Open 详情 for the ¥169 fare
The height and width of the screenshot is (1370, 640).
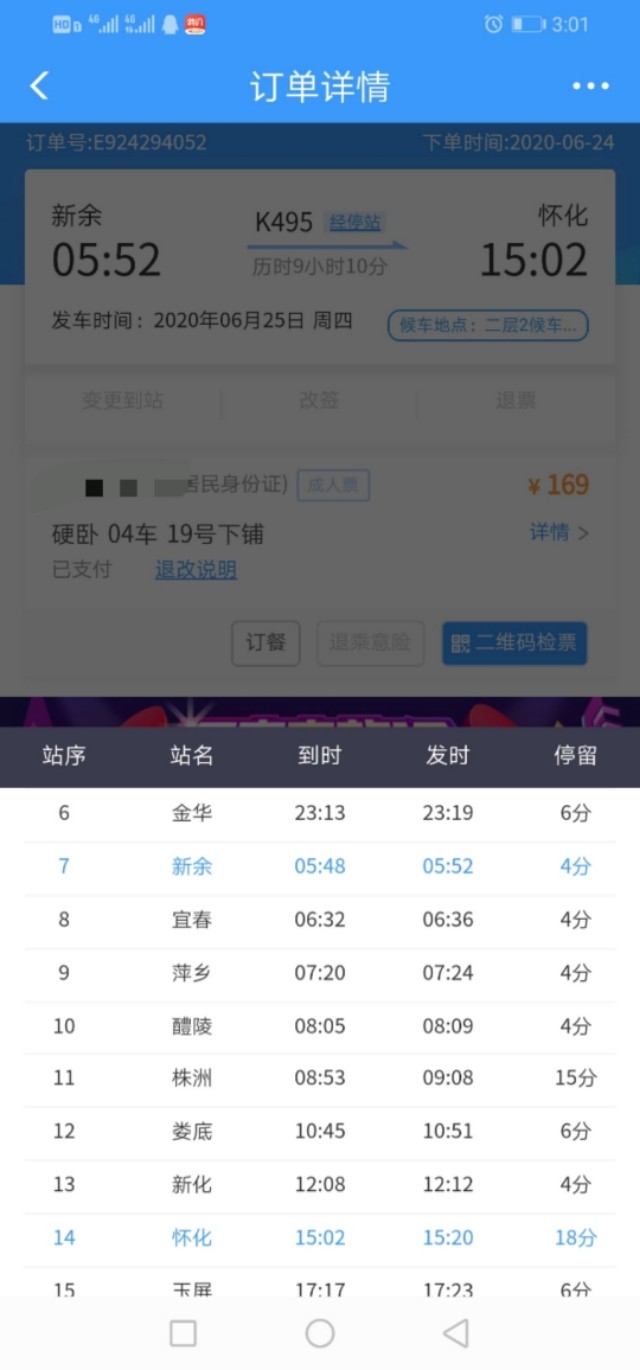[x=558, y=532]
